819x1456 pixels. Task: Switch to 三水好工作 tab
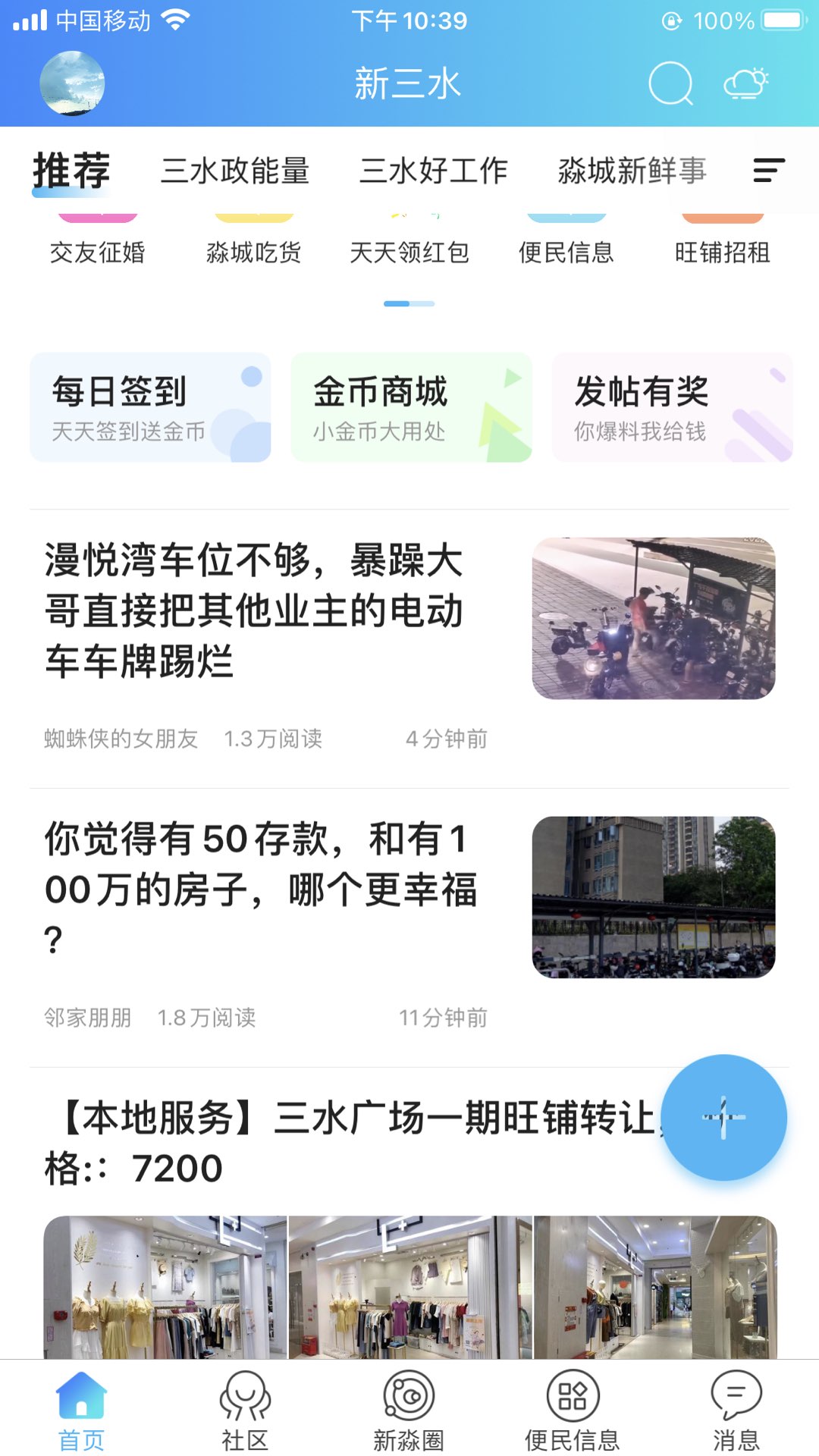click(x=433, y=171)
